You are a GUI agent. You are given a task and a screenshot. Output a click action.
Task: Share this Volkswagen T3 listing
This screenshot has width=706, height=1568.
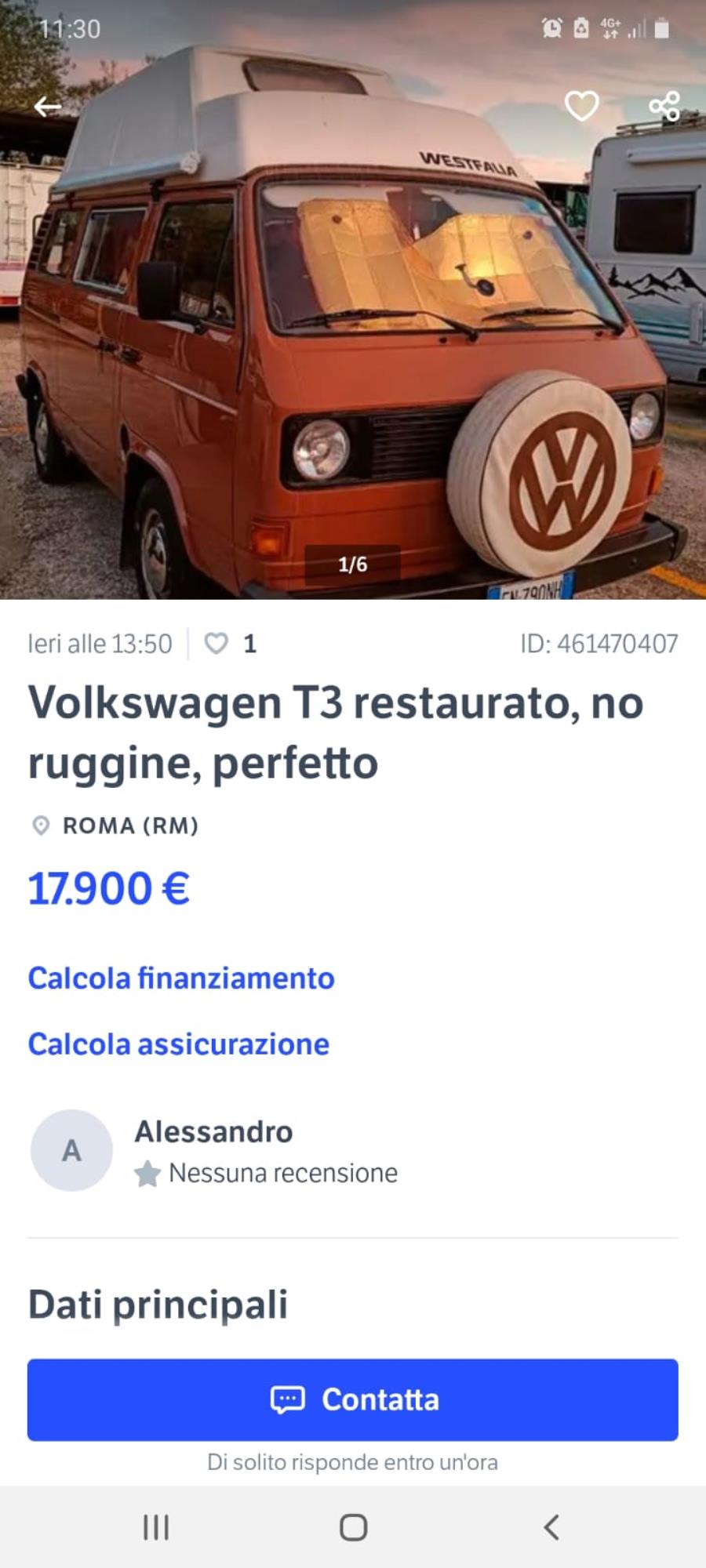pos(664,106)
